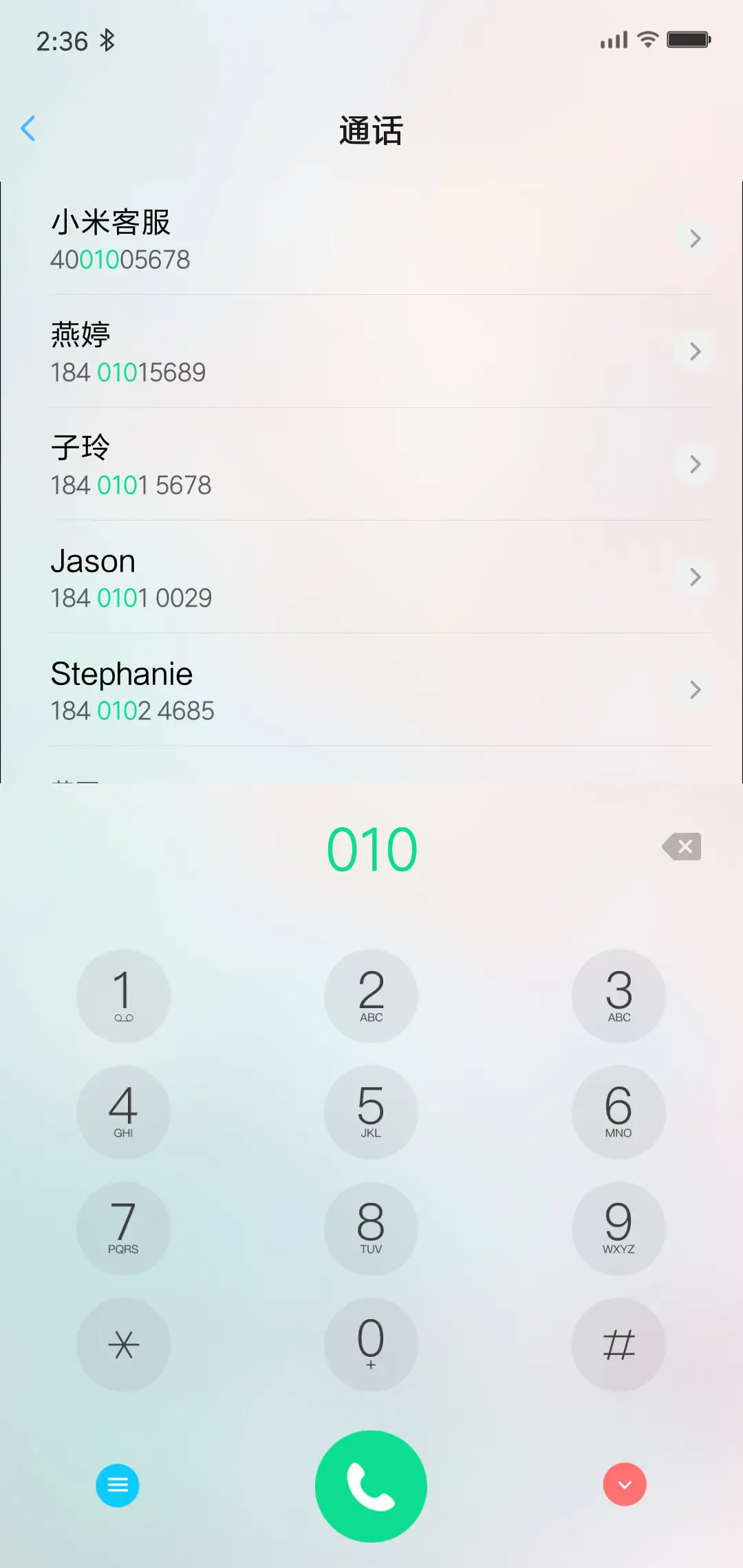The image size is (743, 1568).
Task: Tap the number 2 key
Action: click(x=371, y=997)
